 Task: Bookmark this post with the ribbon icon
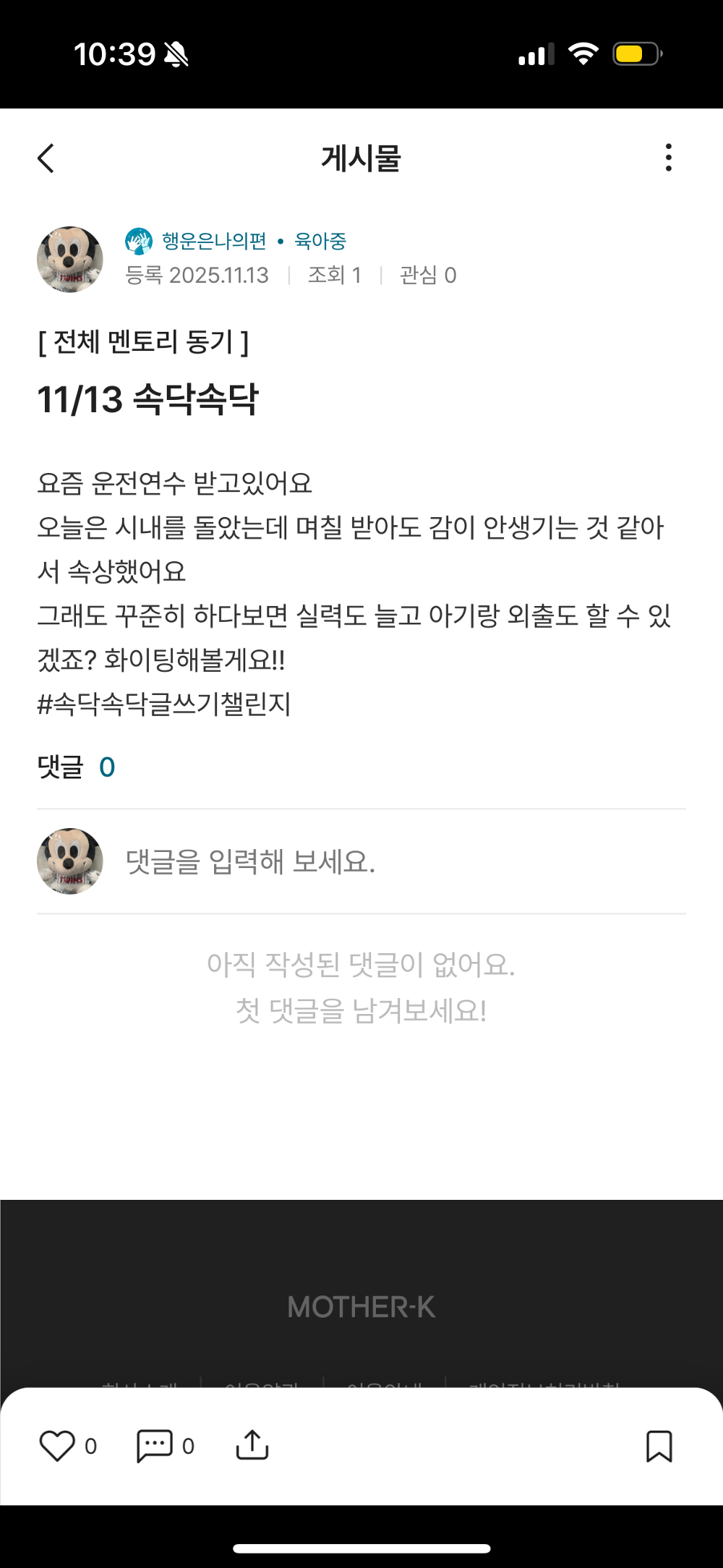point(660,1446)
